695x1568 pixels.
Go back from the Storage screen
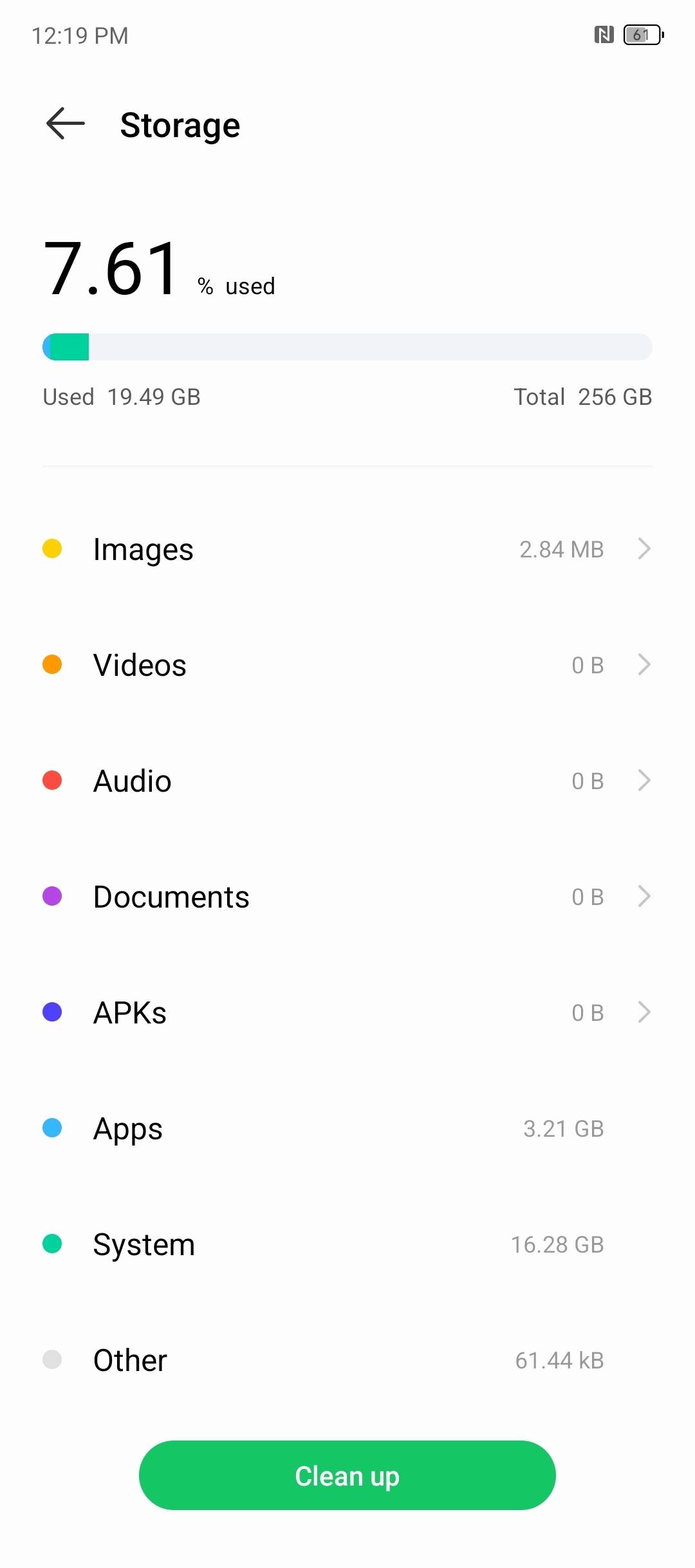[66, 124]
